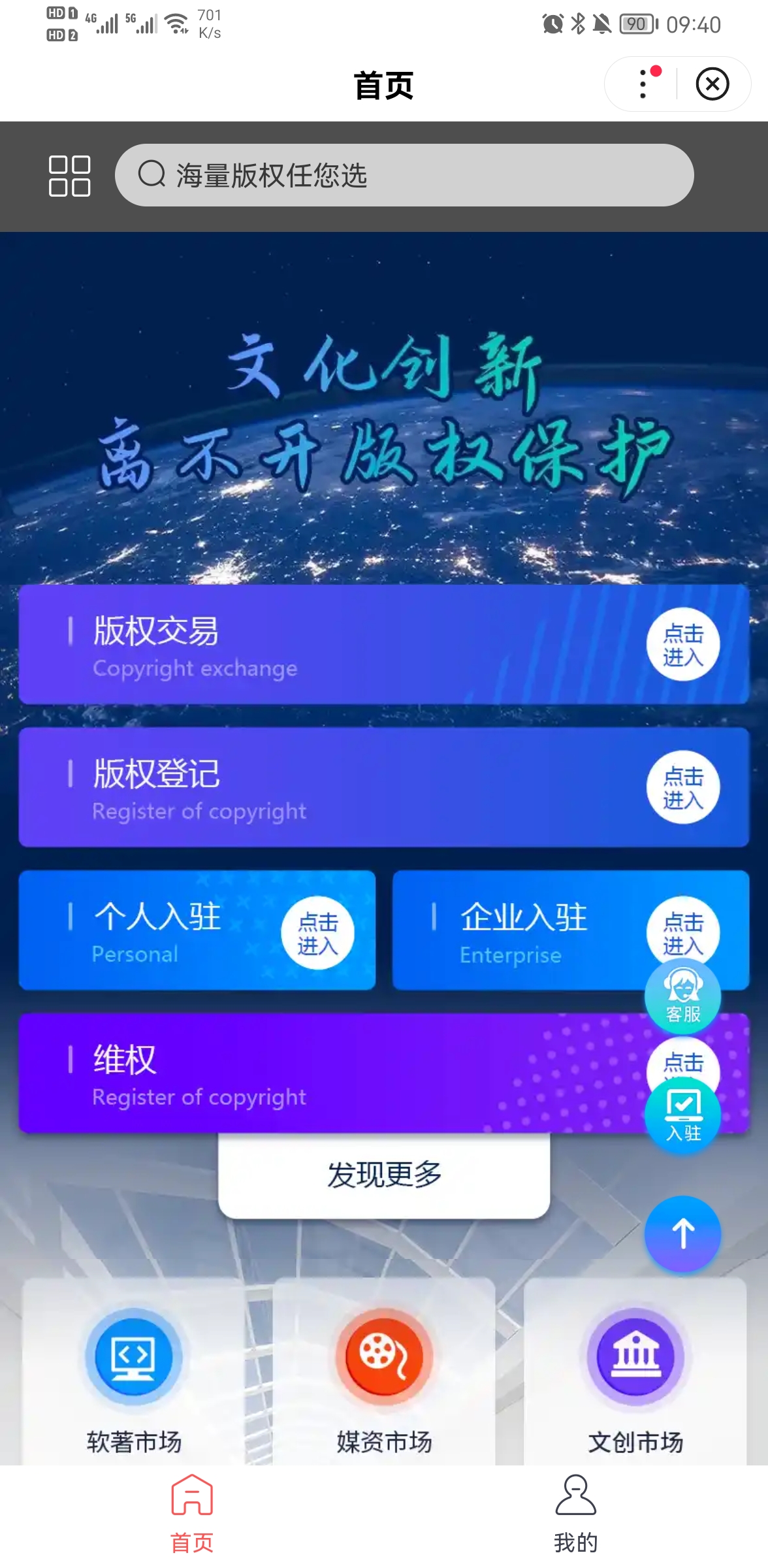
Task: Open 企业入驻 Enterprise card
Action: coord(522,930)
